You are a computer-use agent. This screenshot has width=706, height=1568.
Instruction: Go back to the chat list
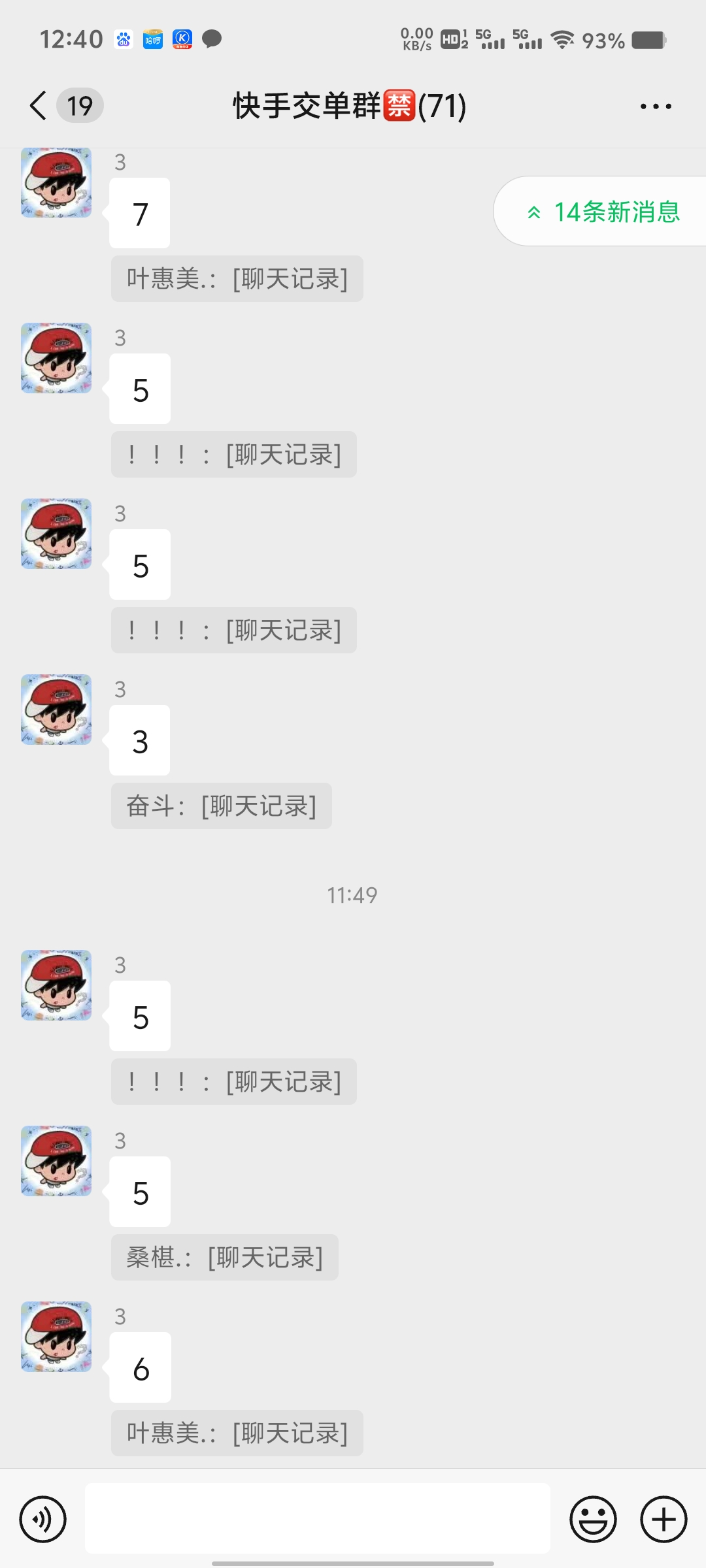pyautogui.click(x=39, y=106)
